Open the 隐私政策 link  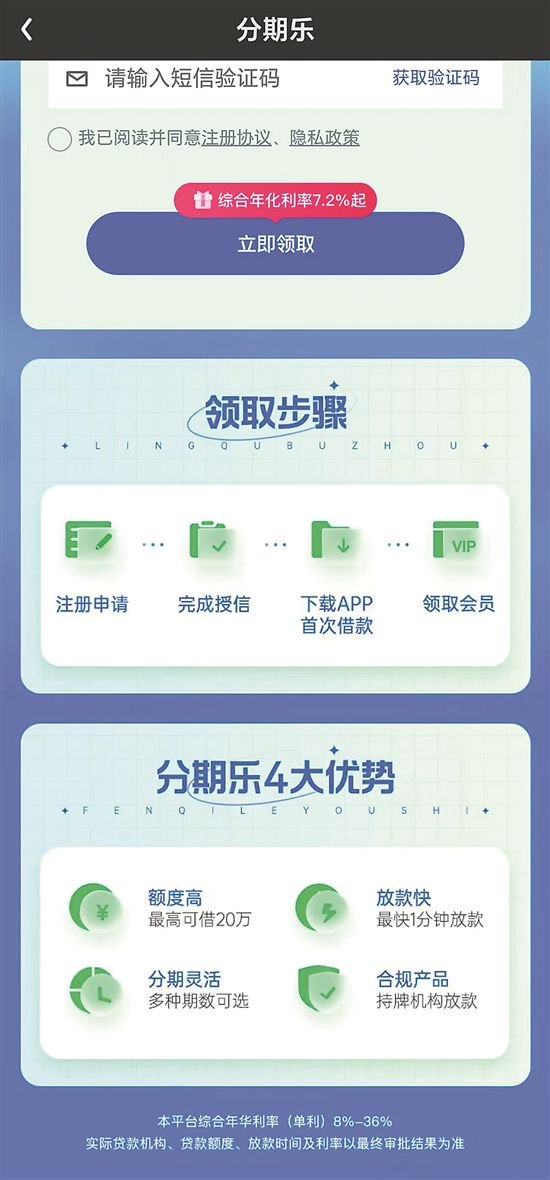click(x=324, y=138)
